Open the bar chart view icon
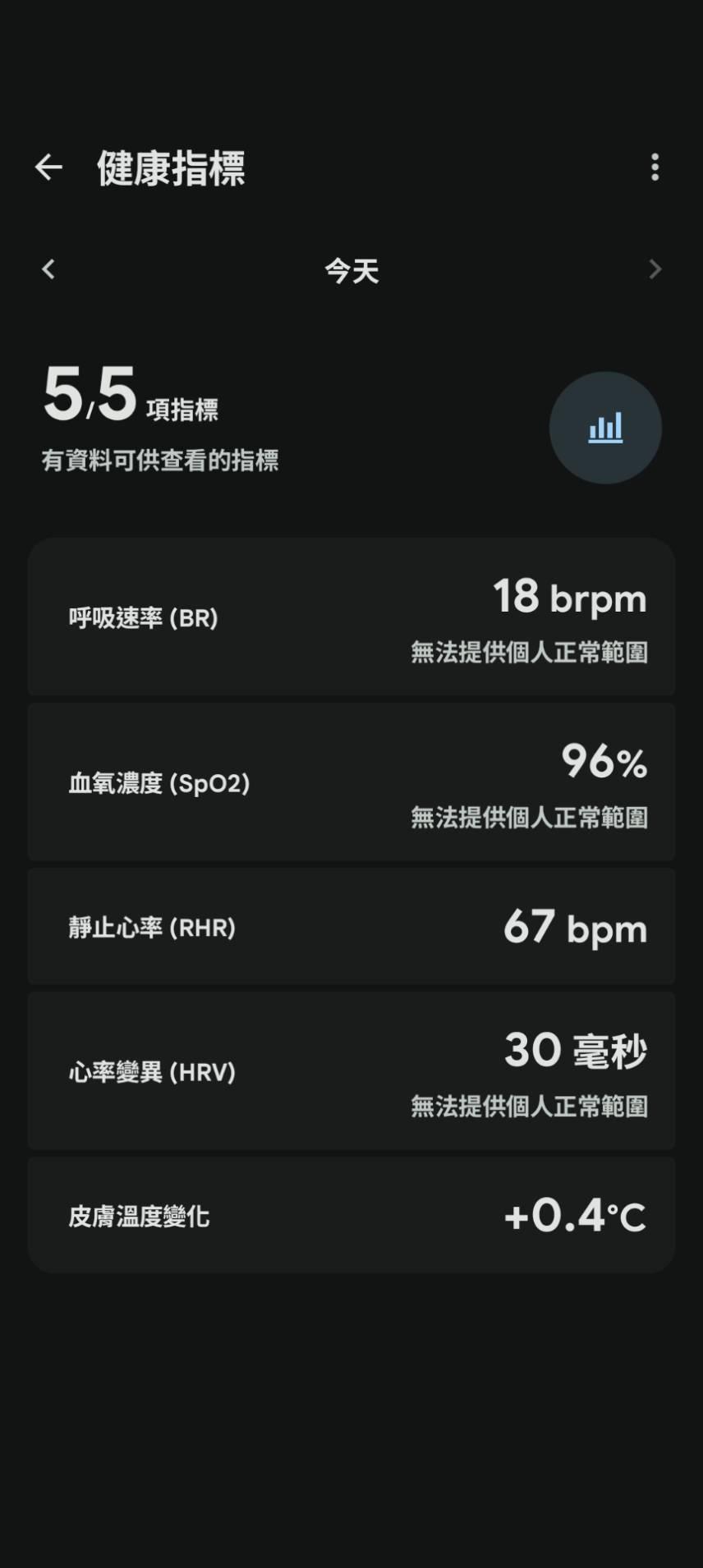Screen dimensions: 703x1568 [x=605, y=427]
